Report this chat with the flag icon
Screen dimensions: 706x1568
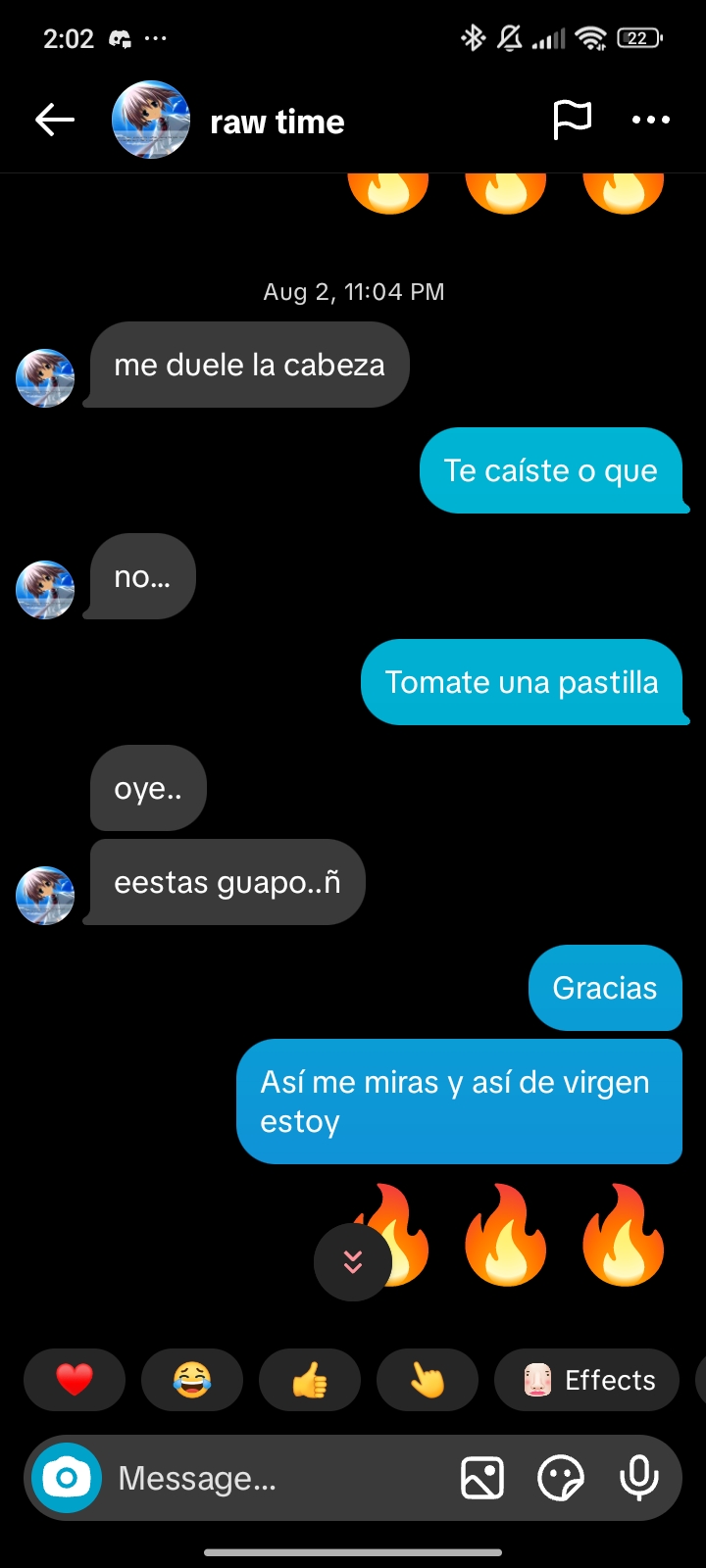coord(572,121)
